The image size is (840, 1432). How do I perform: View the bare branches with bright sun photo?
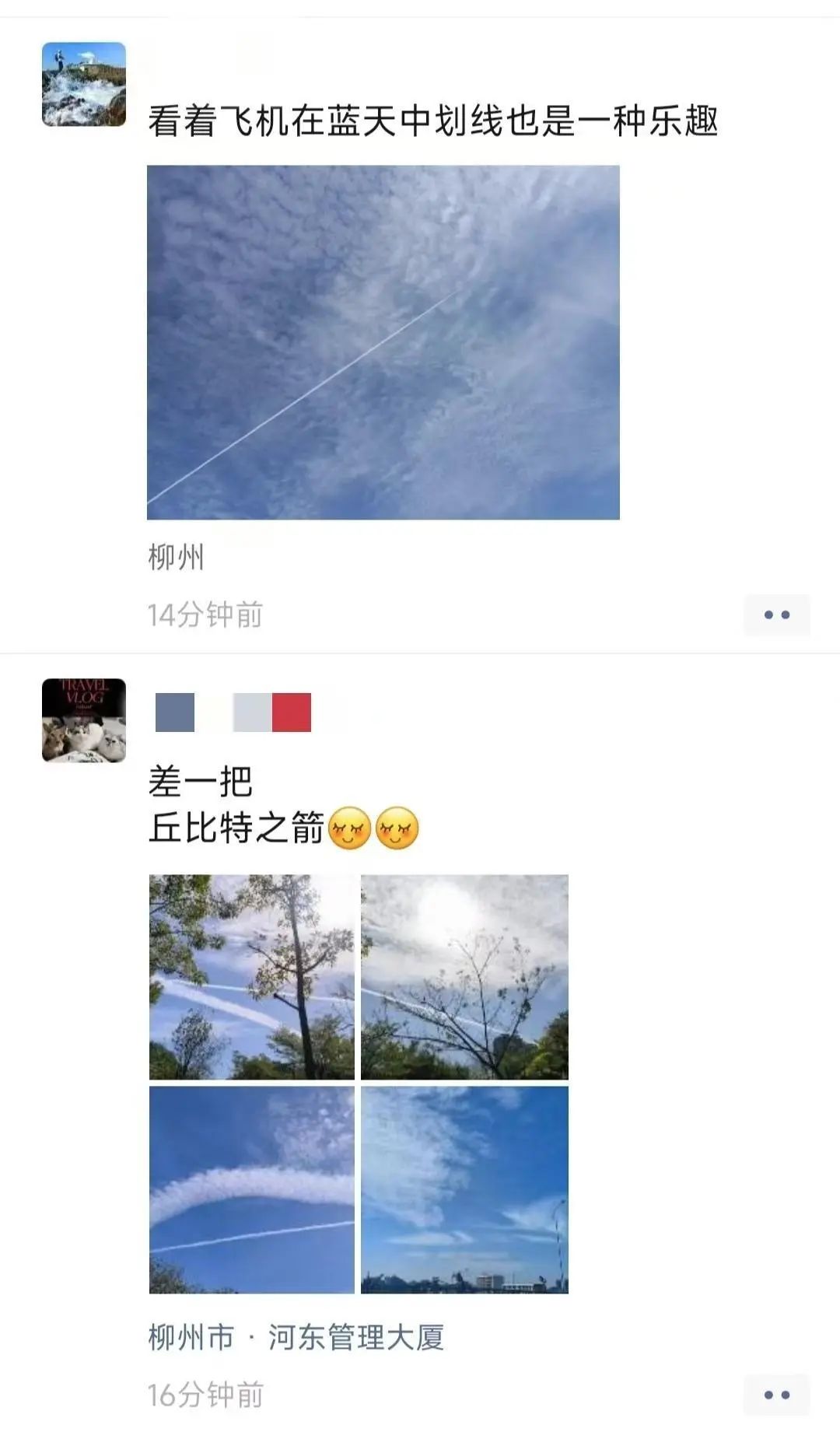click(464, 977)
